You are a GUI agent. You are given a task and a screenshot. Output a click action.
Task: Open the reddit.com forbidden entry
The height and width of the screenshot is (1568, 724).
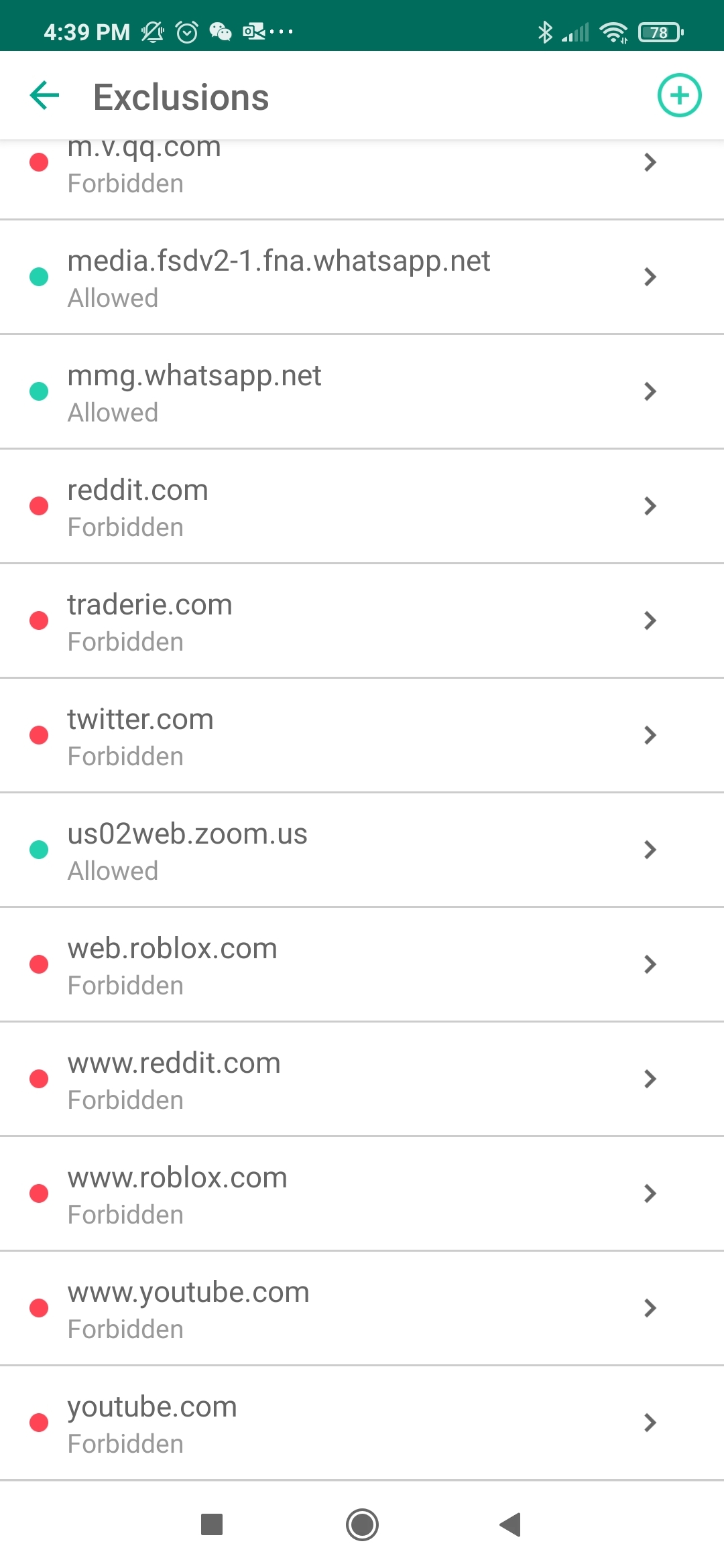pos(362,506)
